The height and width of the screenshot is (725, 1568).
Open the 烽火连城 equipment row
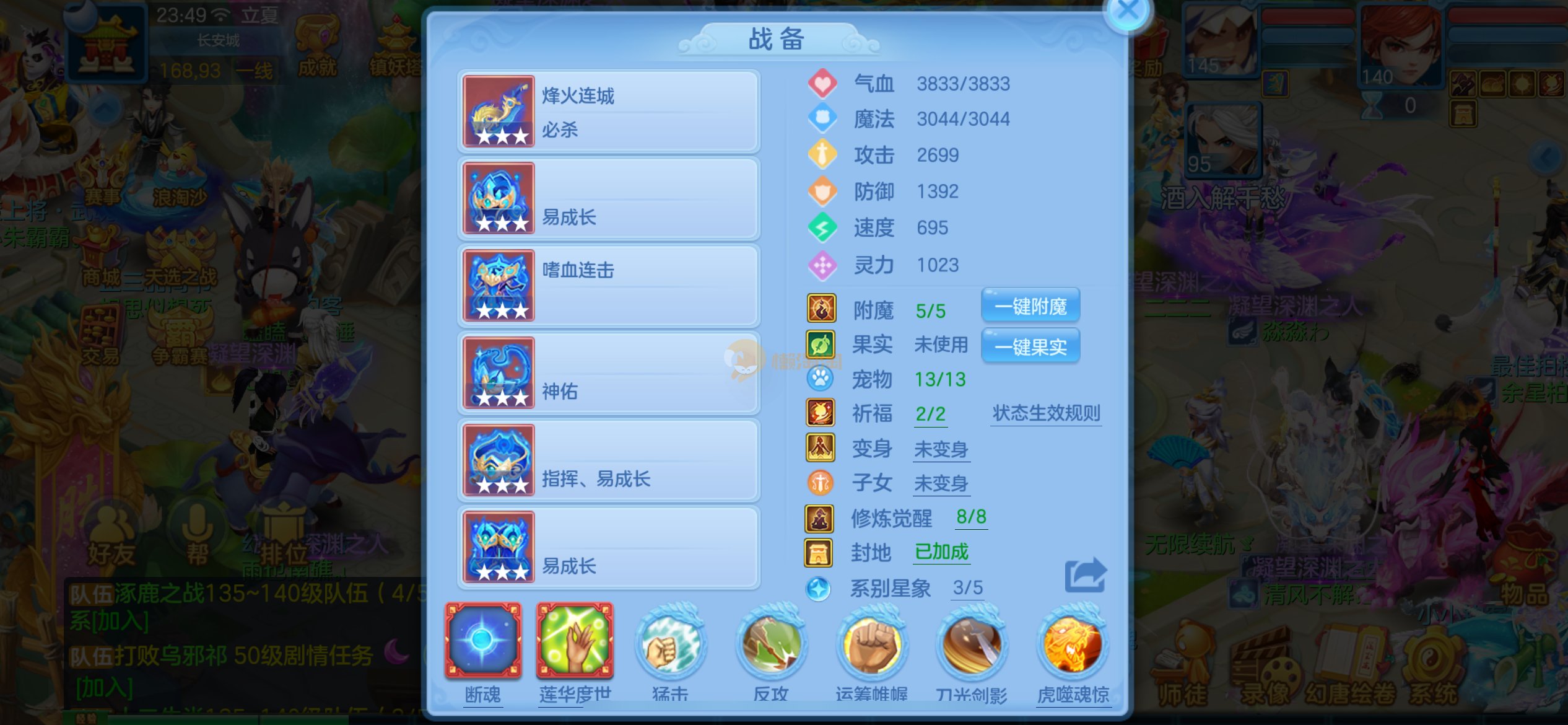click(608, 112)
